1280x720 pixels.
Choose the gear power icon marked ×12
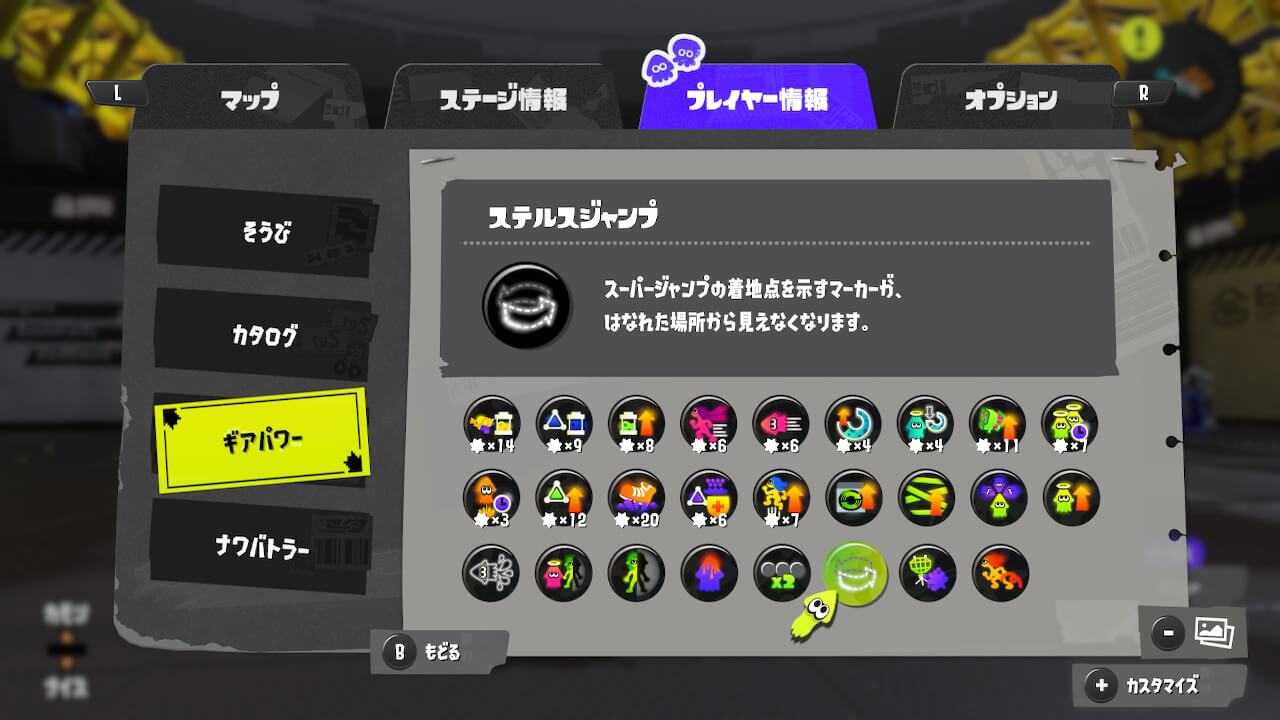point(564,498)
